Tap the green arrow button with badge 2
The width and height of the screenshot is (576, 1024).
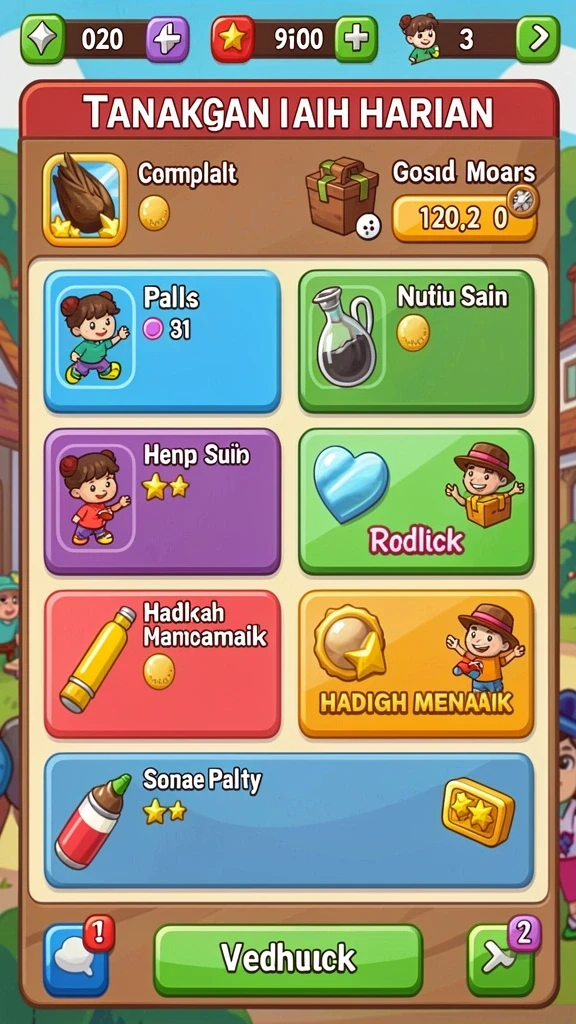click(x=503, y=957)
